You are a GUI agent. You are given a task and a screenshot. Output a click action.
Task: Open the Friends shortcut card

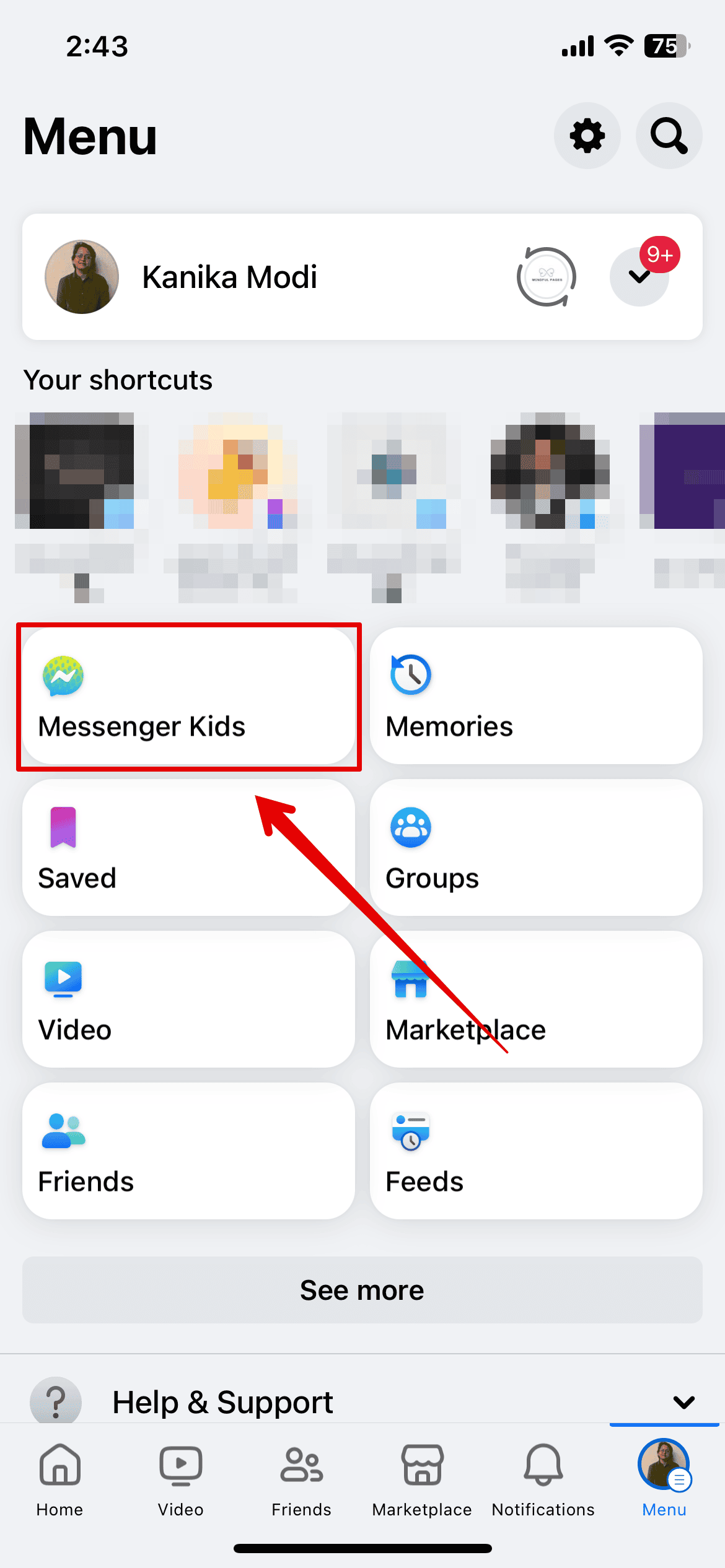(188, 1151)
